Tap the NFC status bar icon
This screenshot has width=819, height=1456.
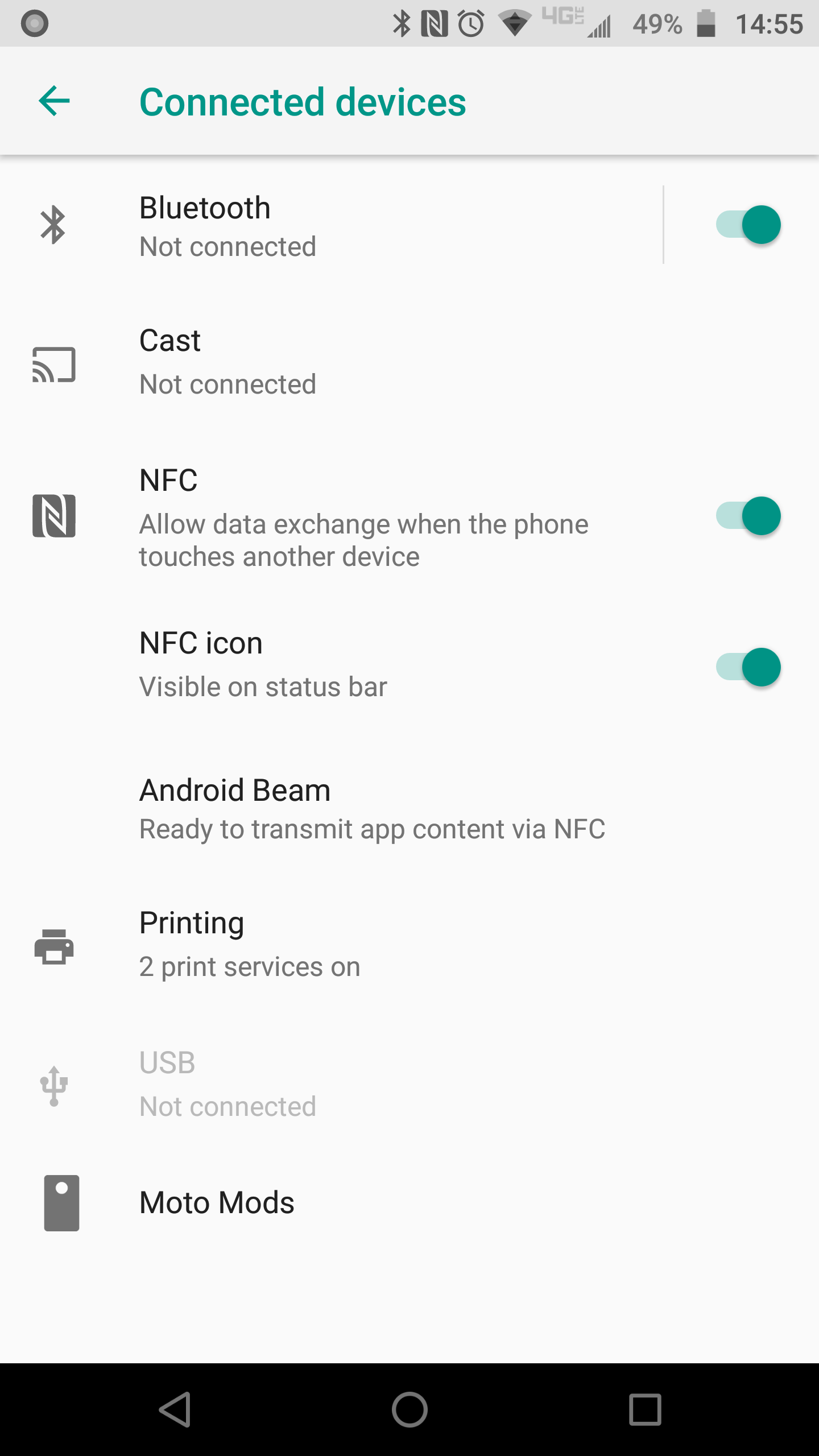(435, 23)
